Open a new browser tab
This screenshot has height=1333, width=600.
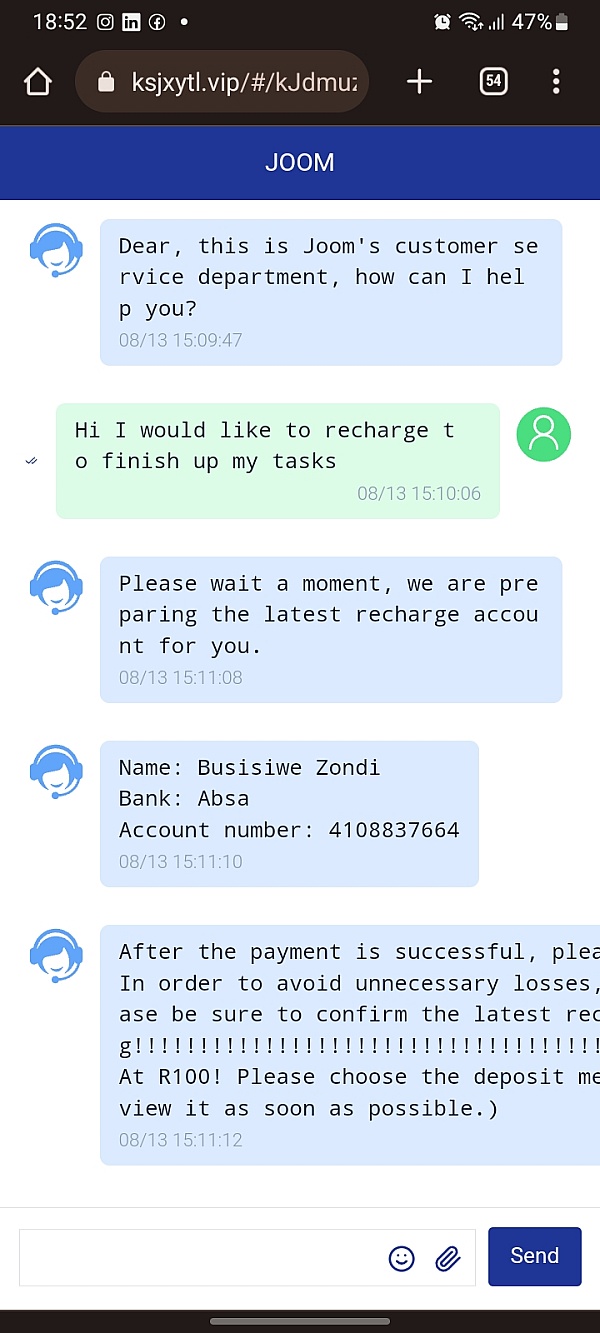(x=420, y=82)
